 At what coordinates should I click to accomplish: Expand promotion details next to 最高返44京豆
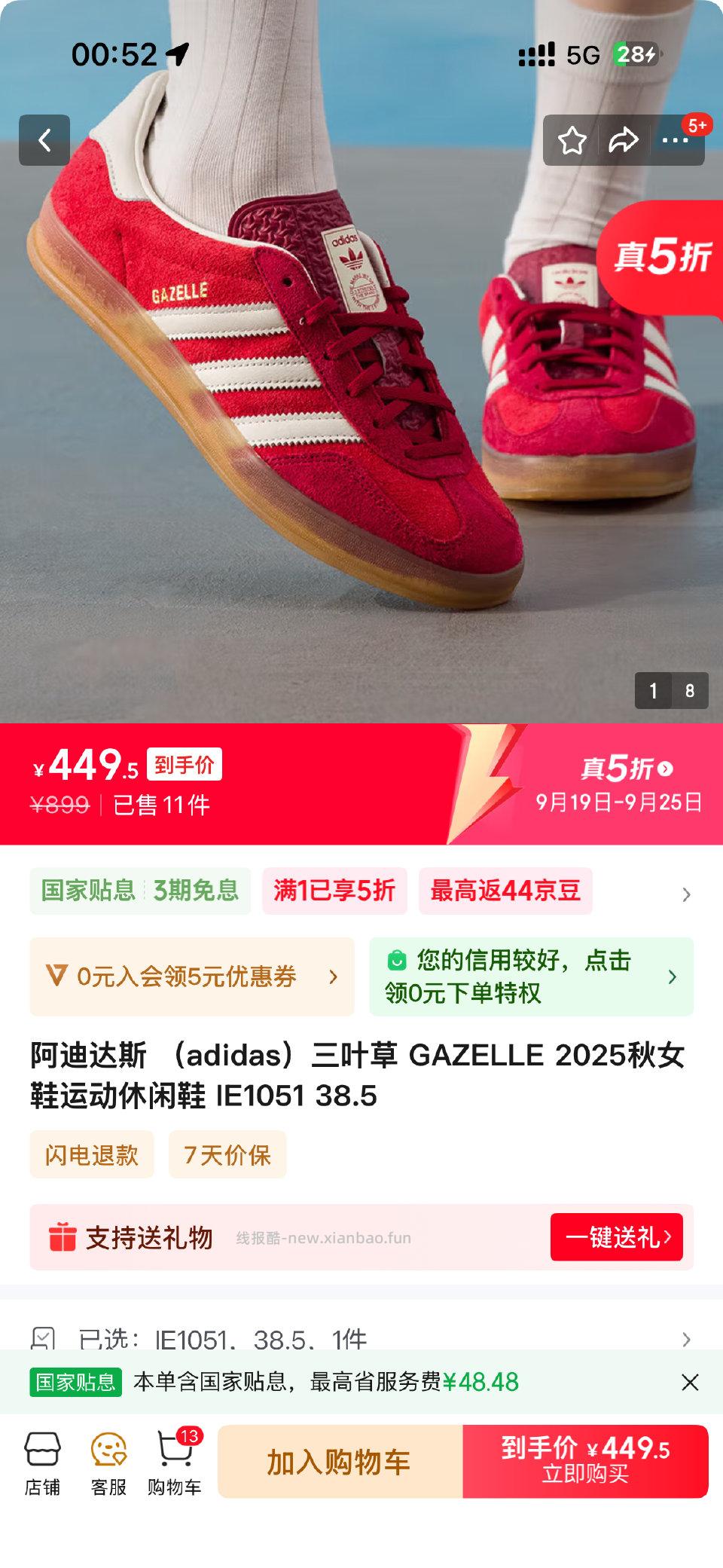pyautogui.click(x=684, y=894)
